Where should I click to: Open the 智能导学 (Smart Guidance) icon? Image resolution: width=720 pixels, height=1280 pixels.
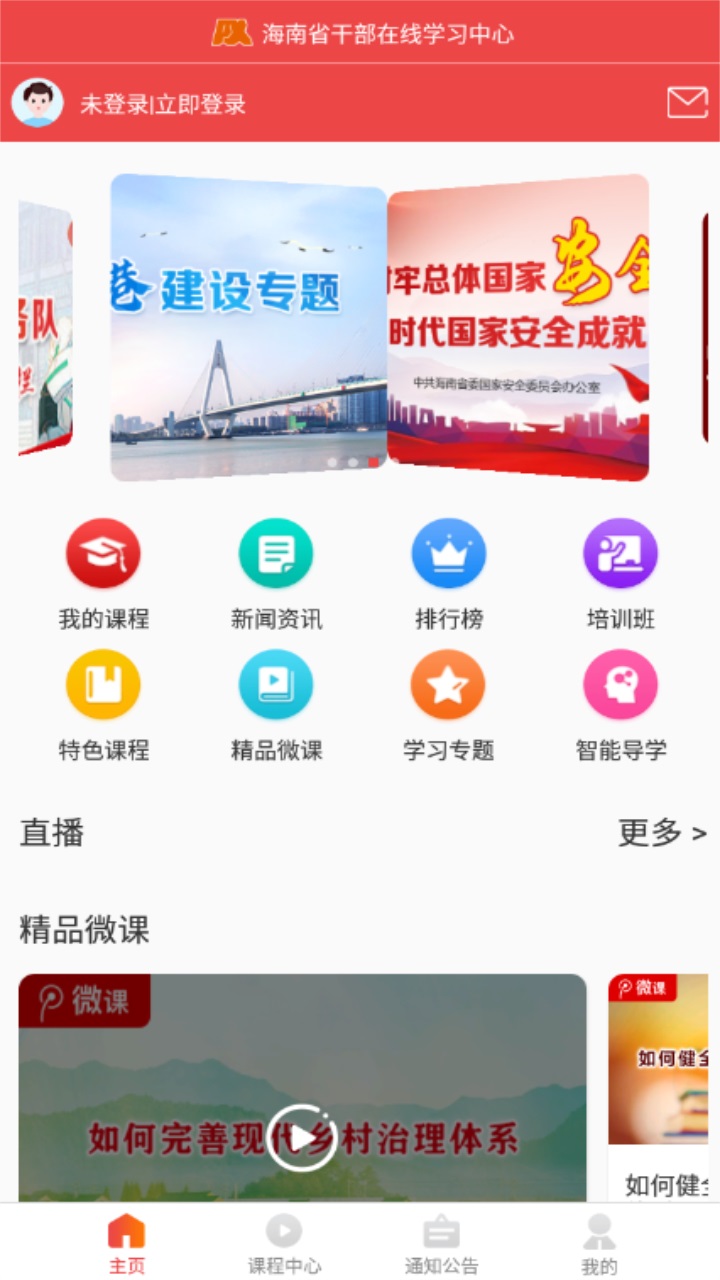(620, 685)
